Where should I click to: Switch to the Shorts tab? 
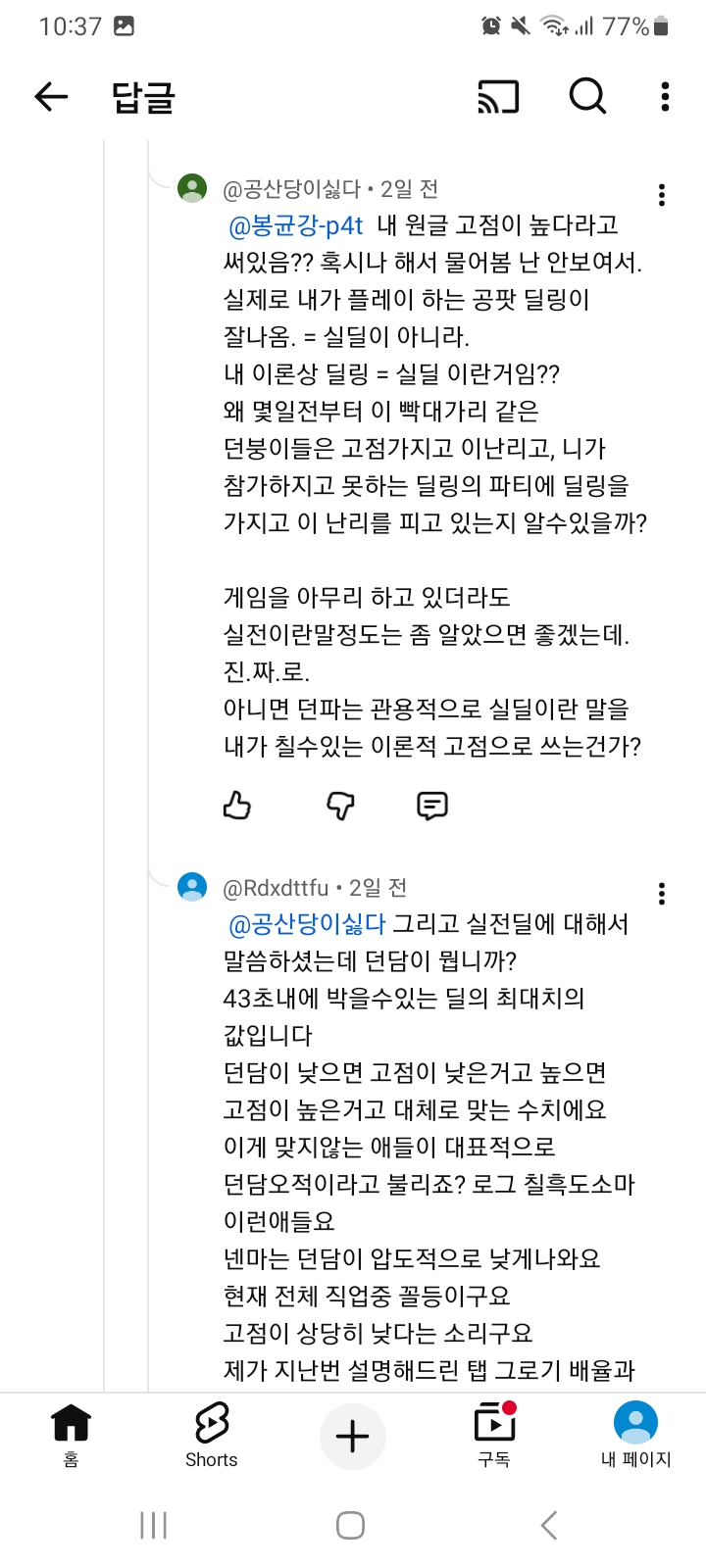click(212, 1435)
